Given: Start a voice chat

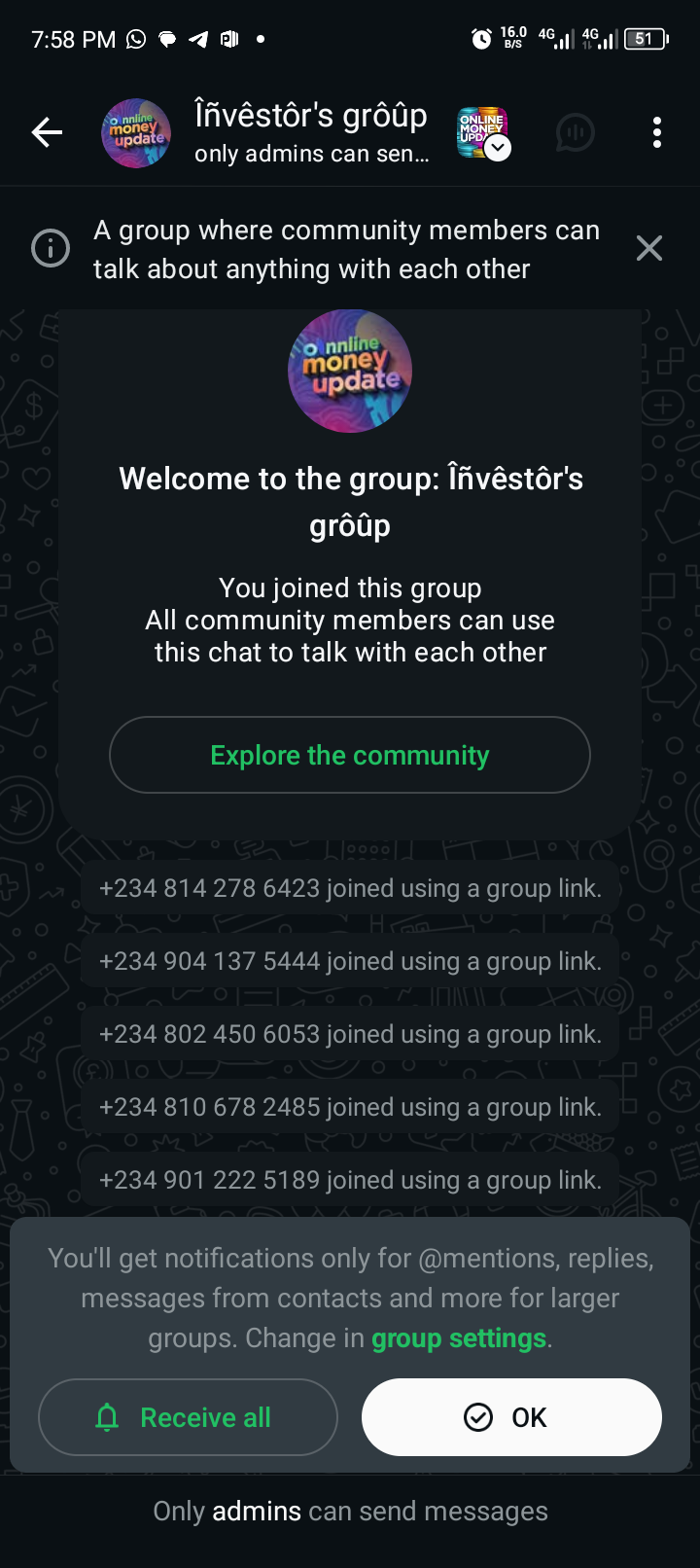Looking at the screenshot, I should pyautogui.click(x=575, y=132).
